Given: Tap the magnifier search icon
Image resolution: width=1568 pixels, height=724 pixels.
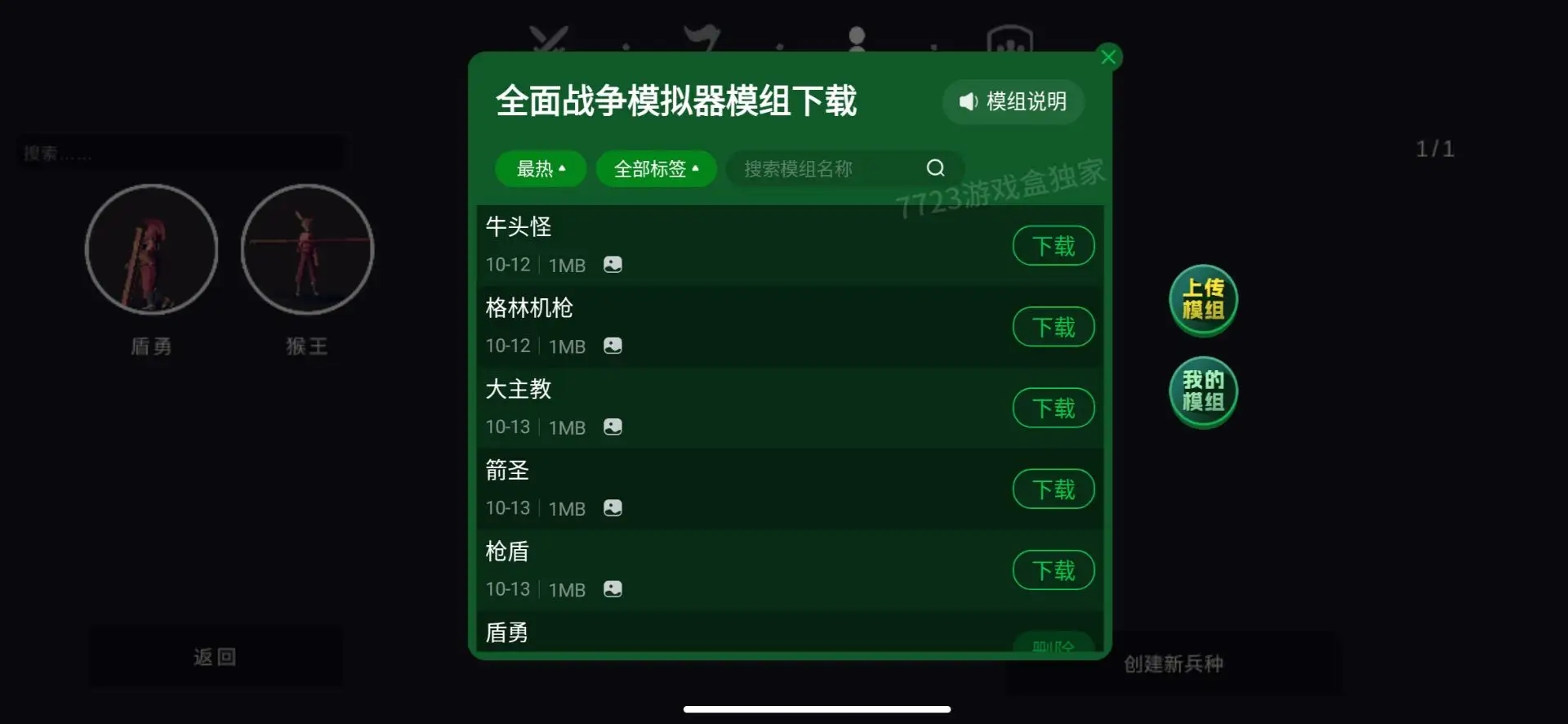Looking at the screenshot, I should (935, 168).
